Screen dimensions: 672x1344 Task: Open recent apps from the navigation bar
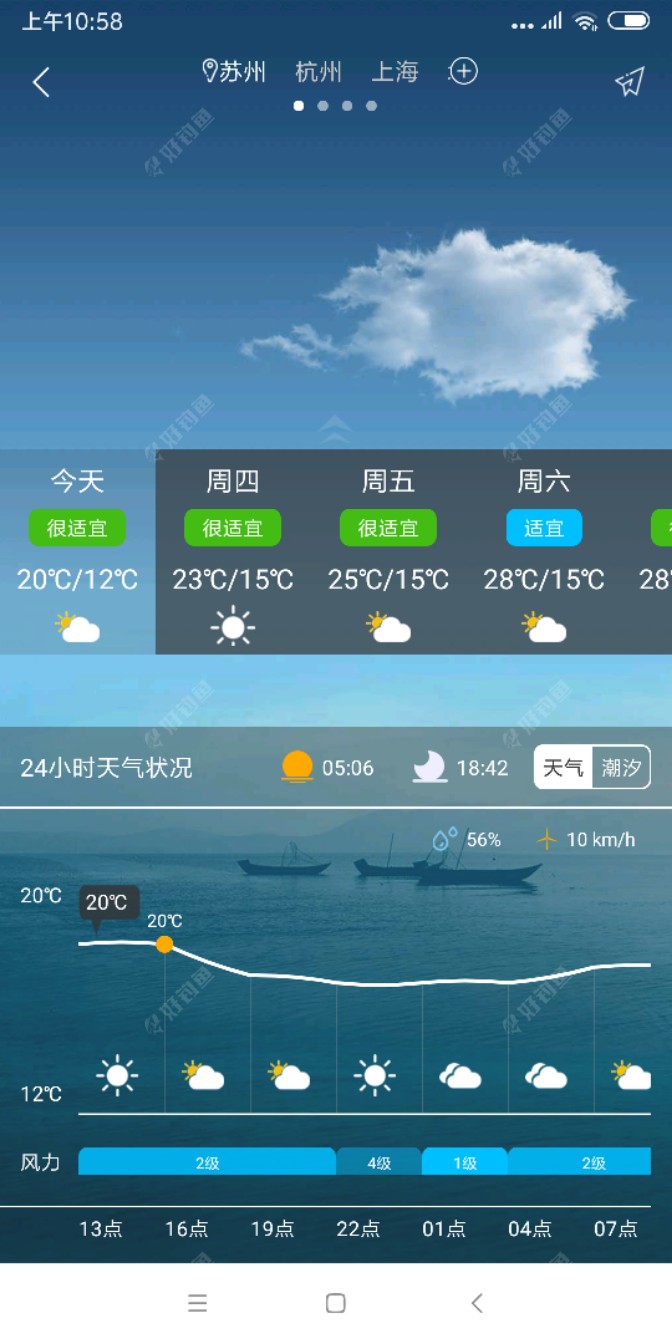pos(198,1303)
